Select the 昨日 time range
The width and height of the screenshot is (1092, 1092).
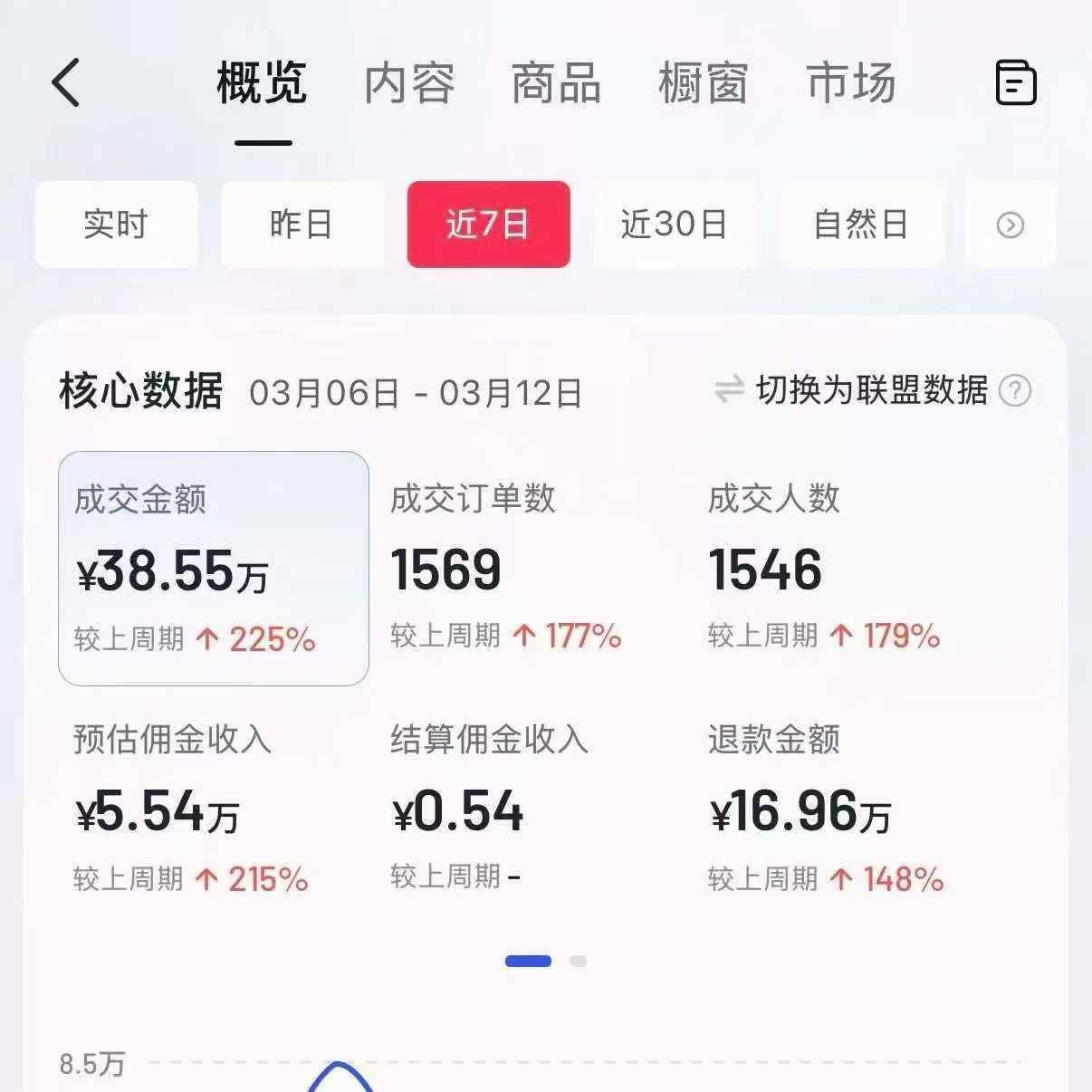[x=302, y=225]
